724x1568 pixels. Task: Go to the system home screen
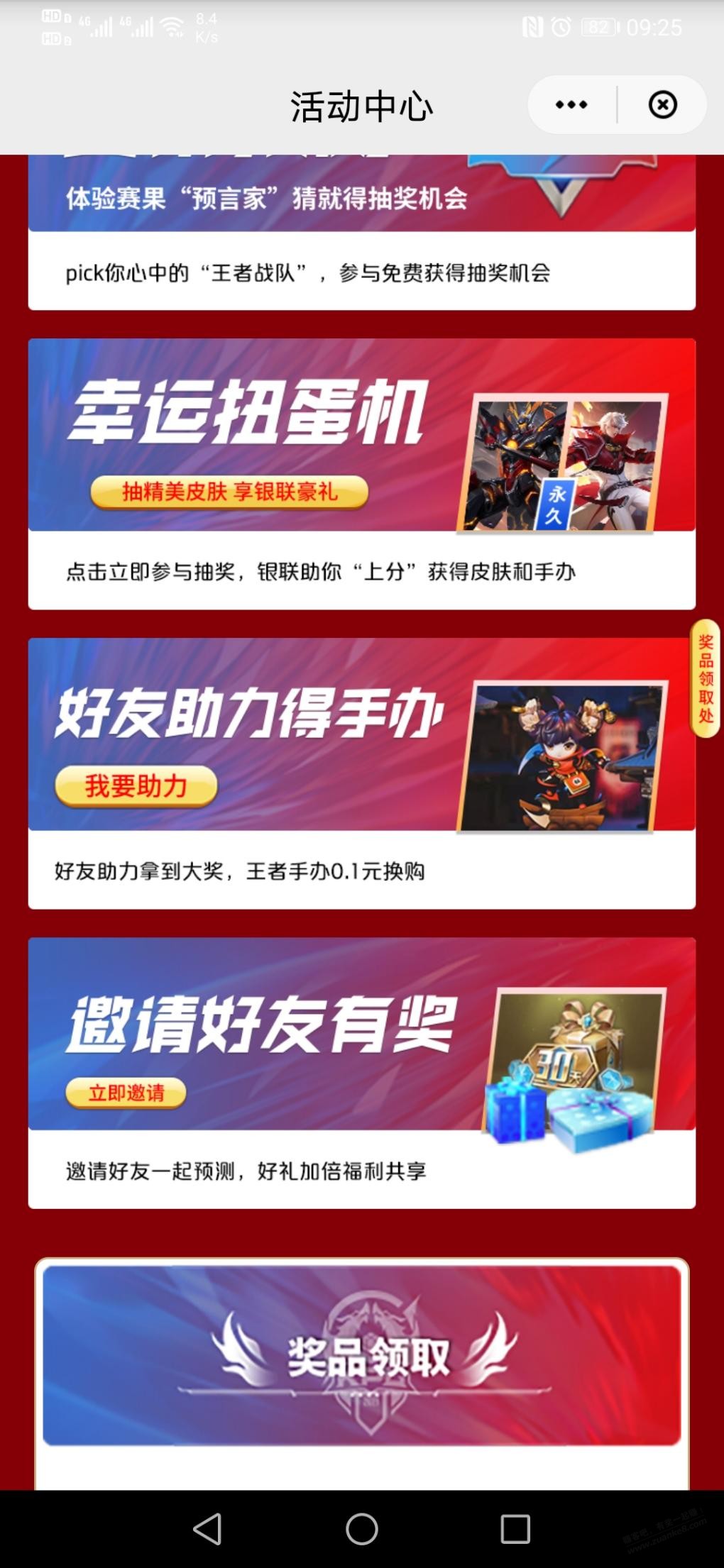(362, 1528)
